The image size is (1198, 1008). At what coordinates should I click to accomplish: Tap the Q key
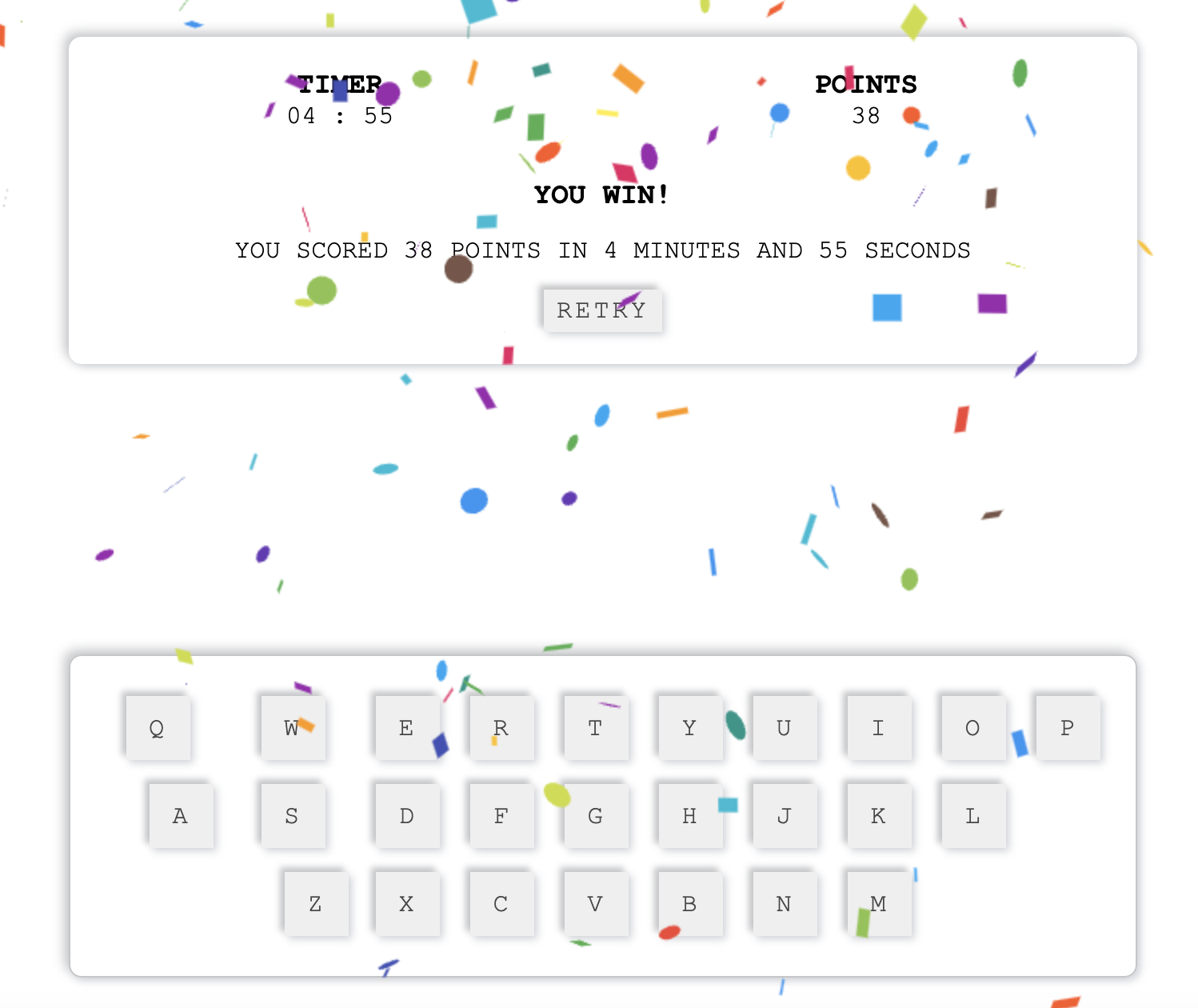point(158,728)
